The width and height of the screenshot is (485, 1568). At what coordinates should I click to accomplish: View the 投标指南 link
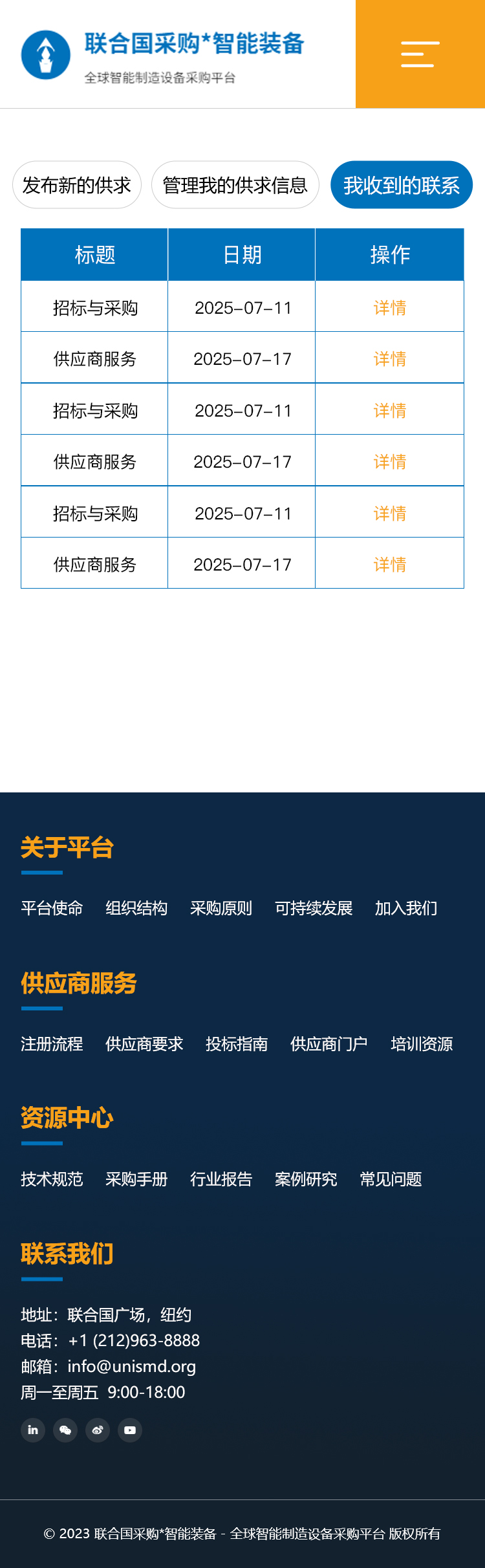237,1044
